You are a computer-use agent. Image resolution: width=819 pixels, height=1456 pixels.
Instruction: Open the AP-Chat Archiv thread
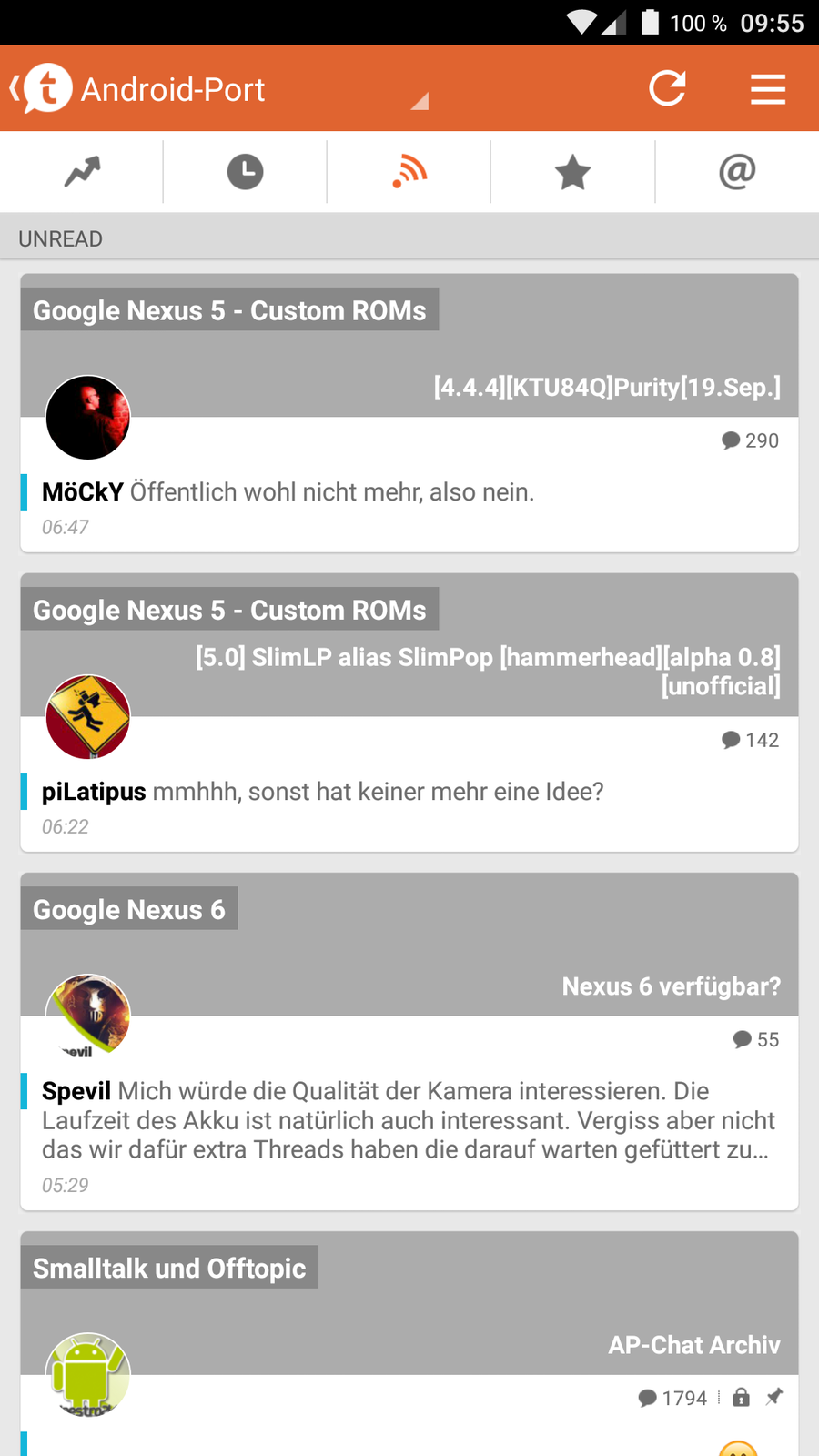pyautogui.click(x=693, y=1345)
